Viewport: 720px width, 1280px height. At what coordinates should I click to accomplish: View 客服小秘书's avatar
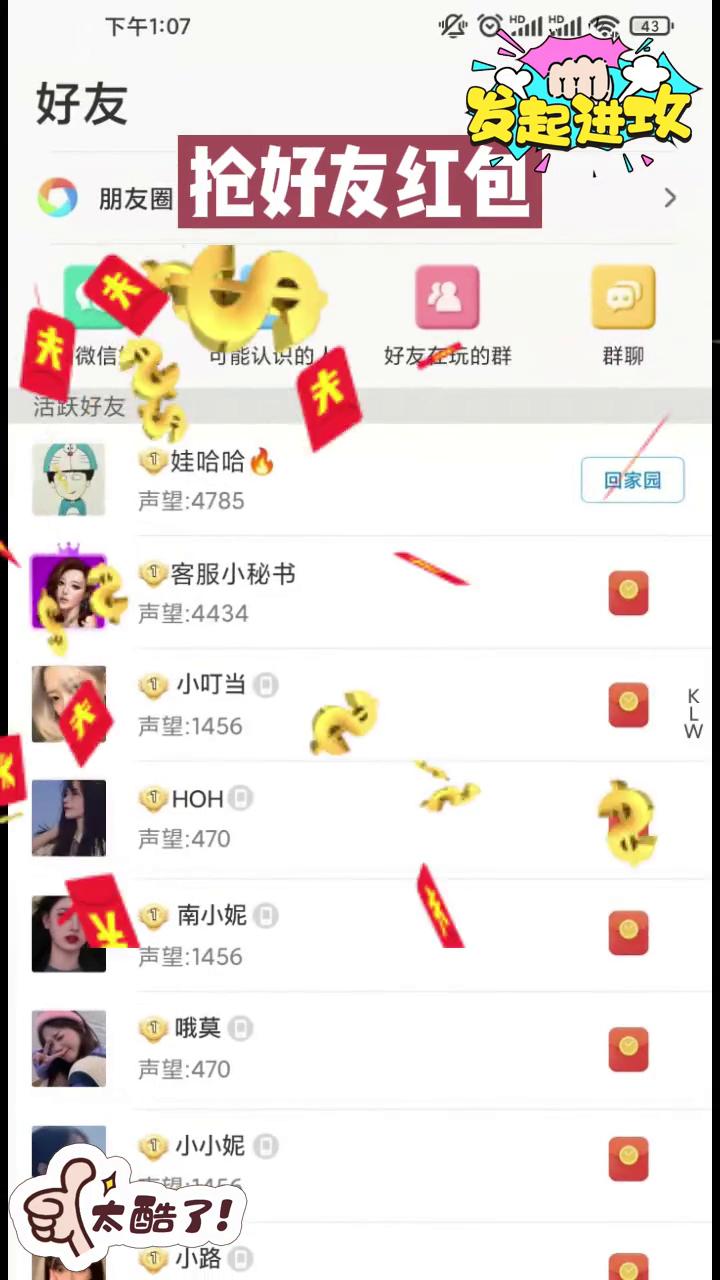point(68,593)
